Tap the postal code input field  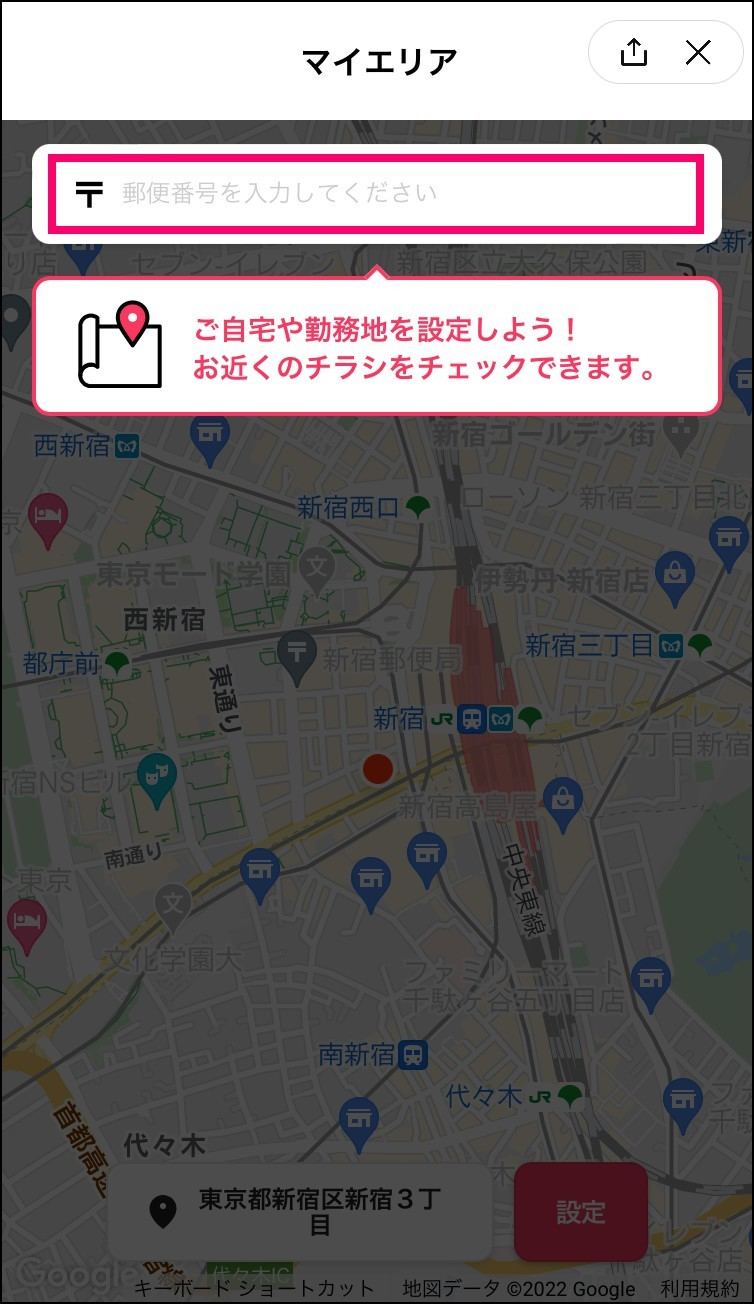coord(376,193)
